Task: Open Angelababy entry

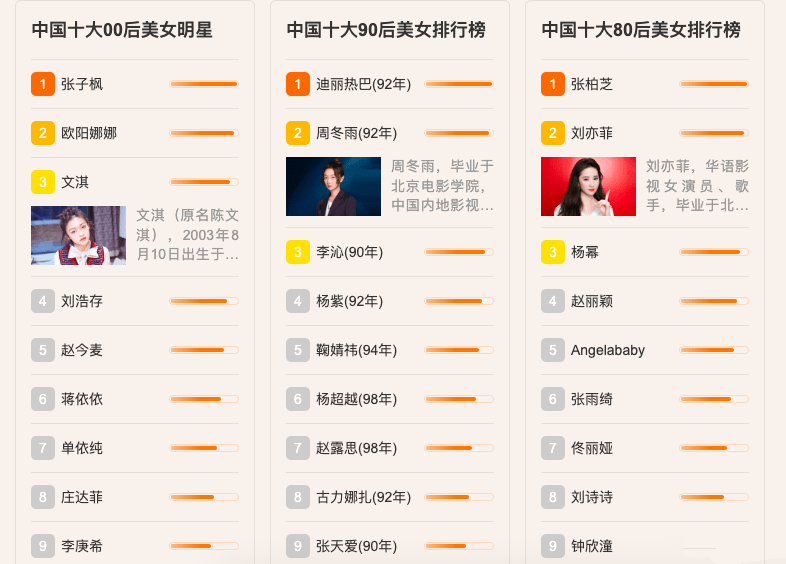Action: pyautogui.click(x=607, y=350)
